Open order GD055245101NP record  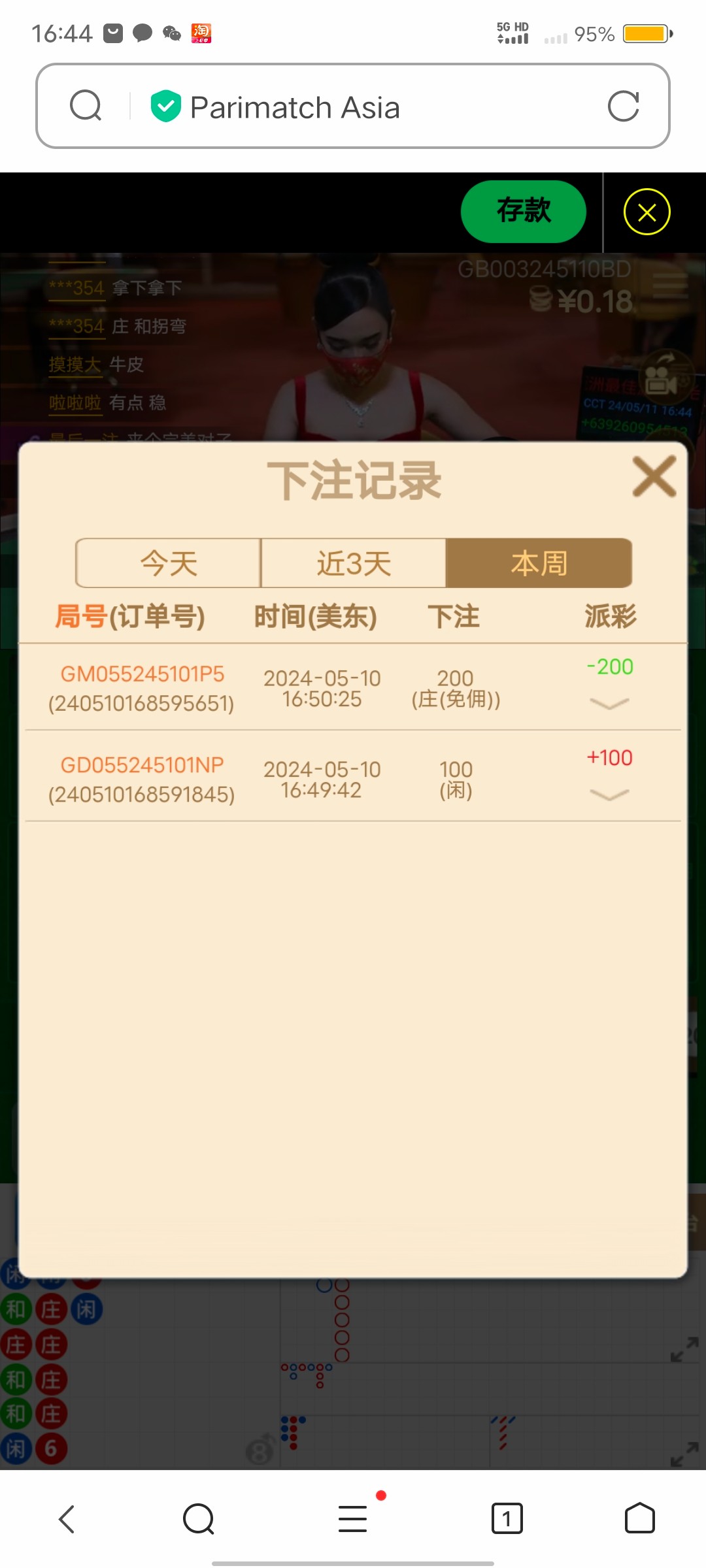click(142, 765)
